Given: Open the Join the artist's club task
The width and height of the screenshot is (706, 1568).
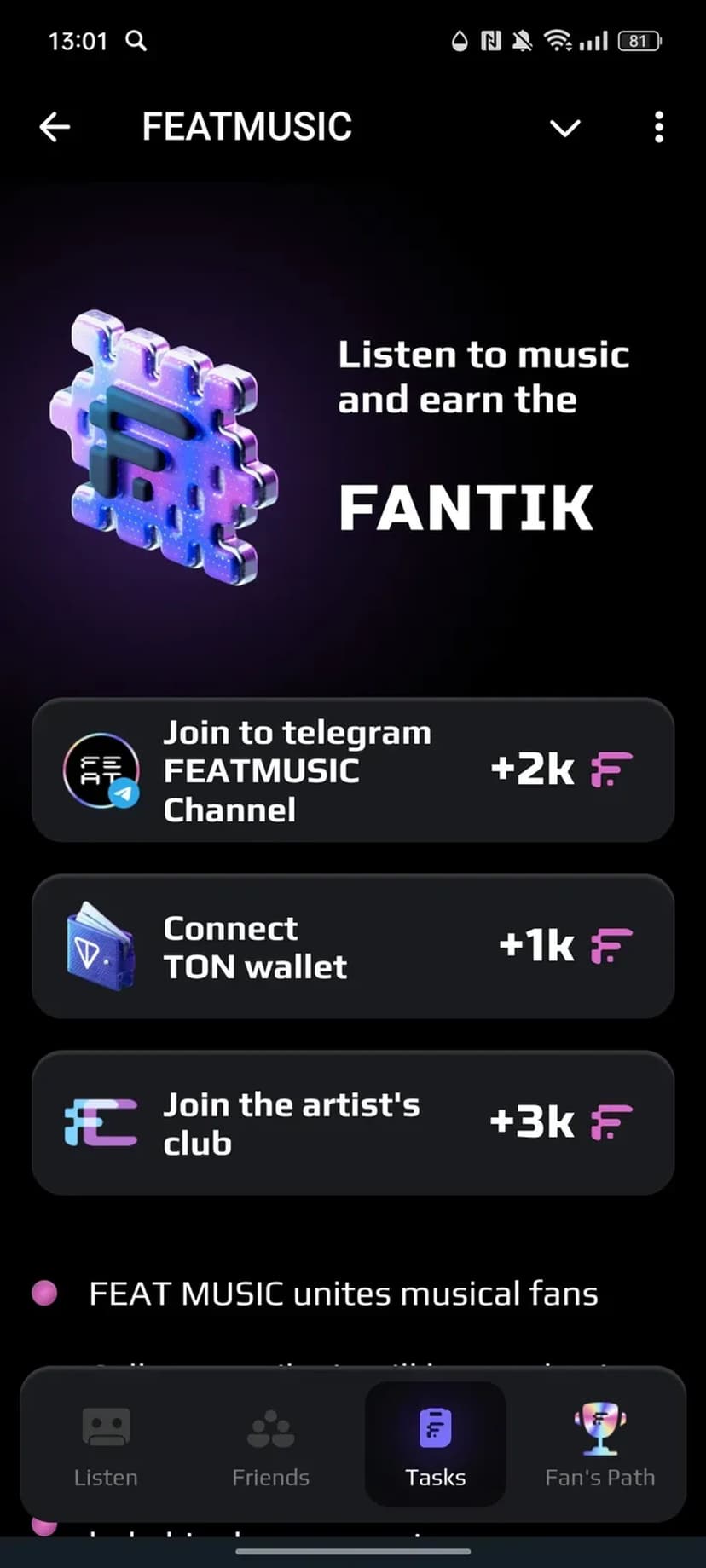Looking at the screenshot, I should (x=353, y=1122).
